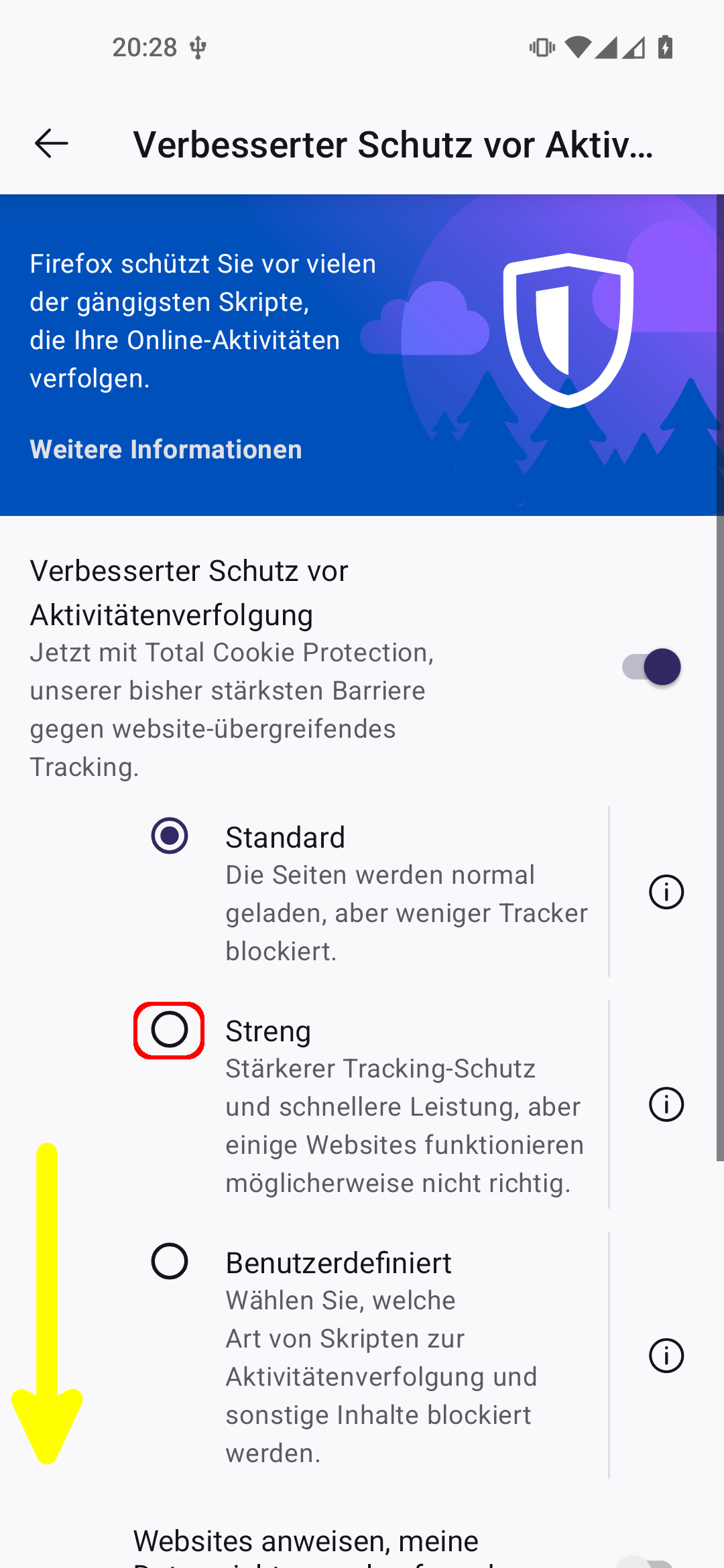
Task: Toggle Verbesserter Schutz vor Aktivitätenverfolgung switch
Action: tap(651, 667)
